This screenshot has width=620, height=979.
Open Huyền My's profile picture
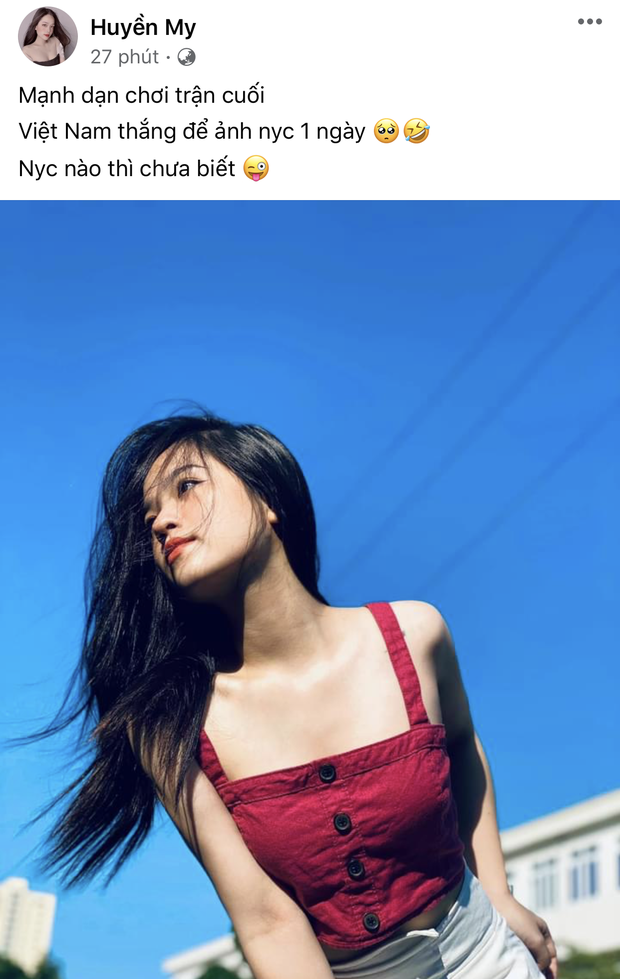click(47, 37)
